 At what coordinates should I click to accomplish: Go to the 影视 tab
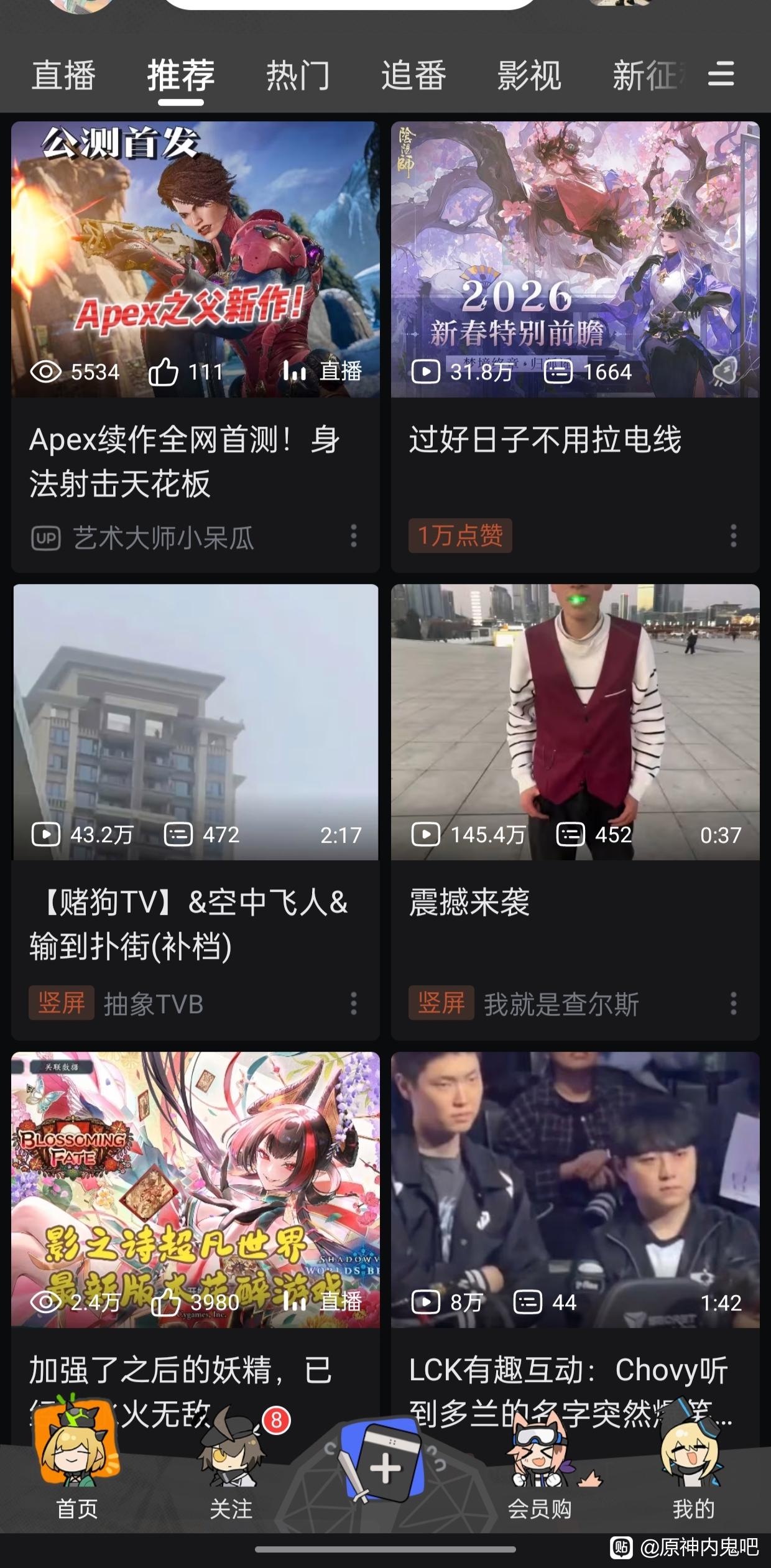[529, 76]
